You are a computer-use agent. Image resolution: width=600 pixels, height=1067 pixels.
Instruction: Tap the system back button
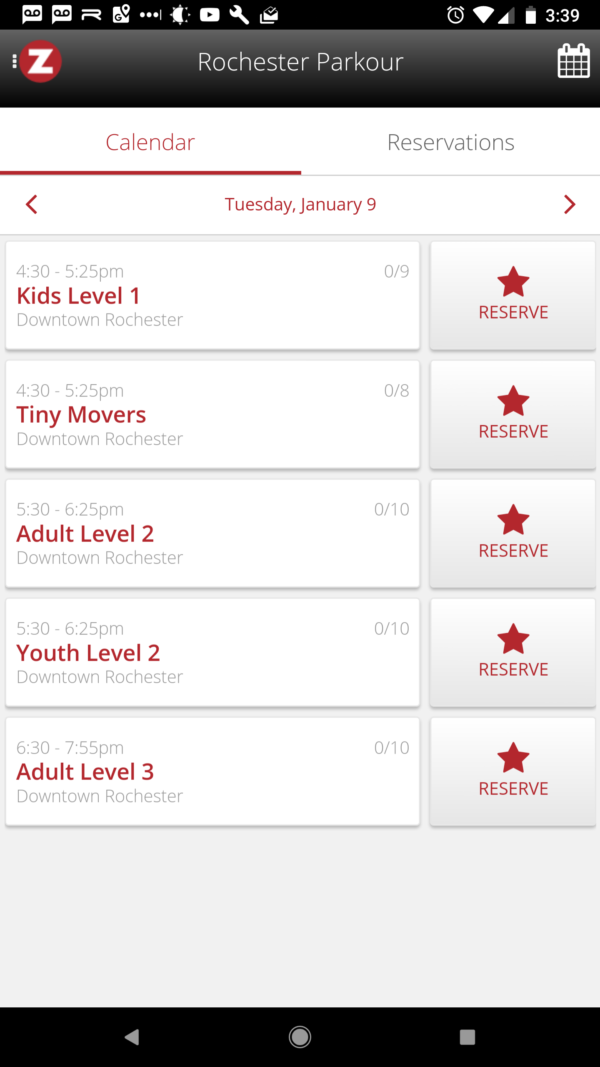click(x=132, y=1036)
